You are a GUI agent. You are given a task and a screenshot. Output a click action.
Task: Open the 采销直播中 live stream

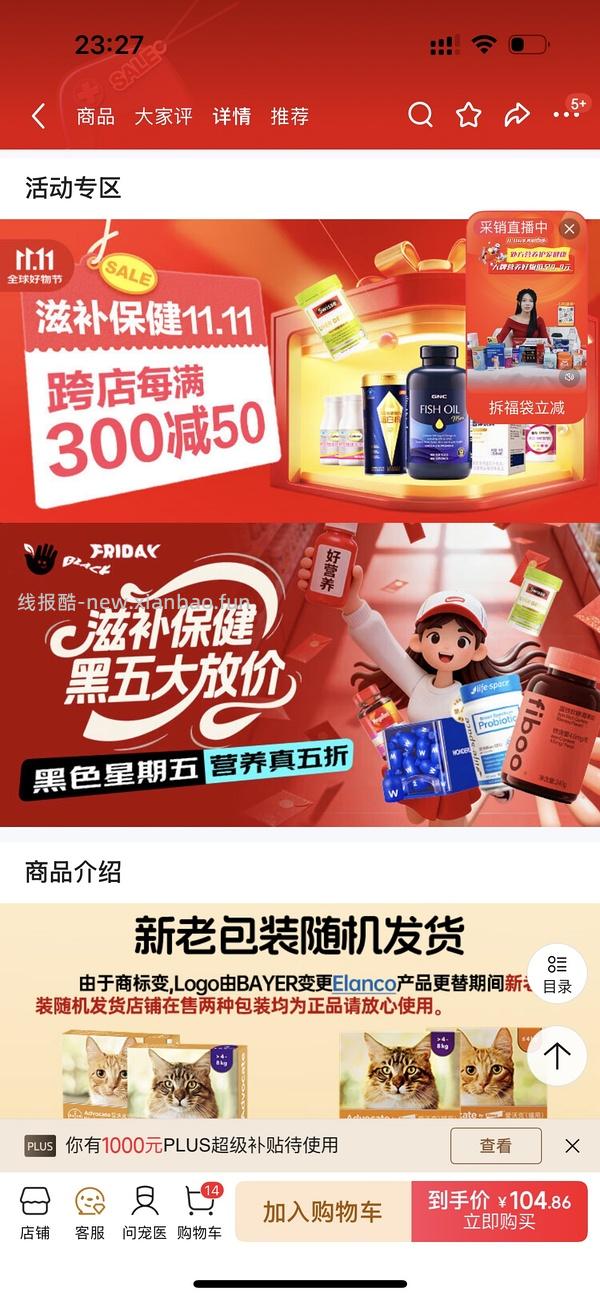pyautogui.click(x=526, y=320)
